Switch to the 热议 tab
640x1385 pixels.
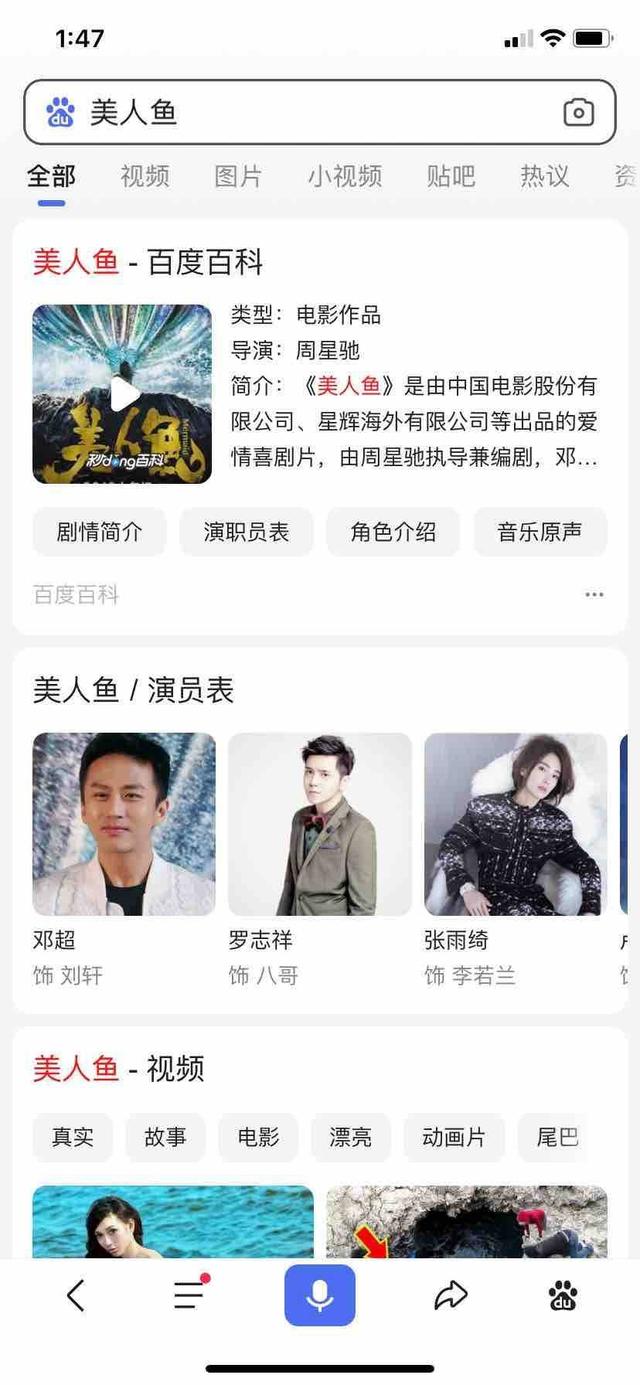tap(545, 177)
